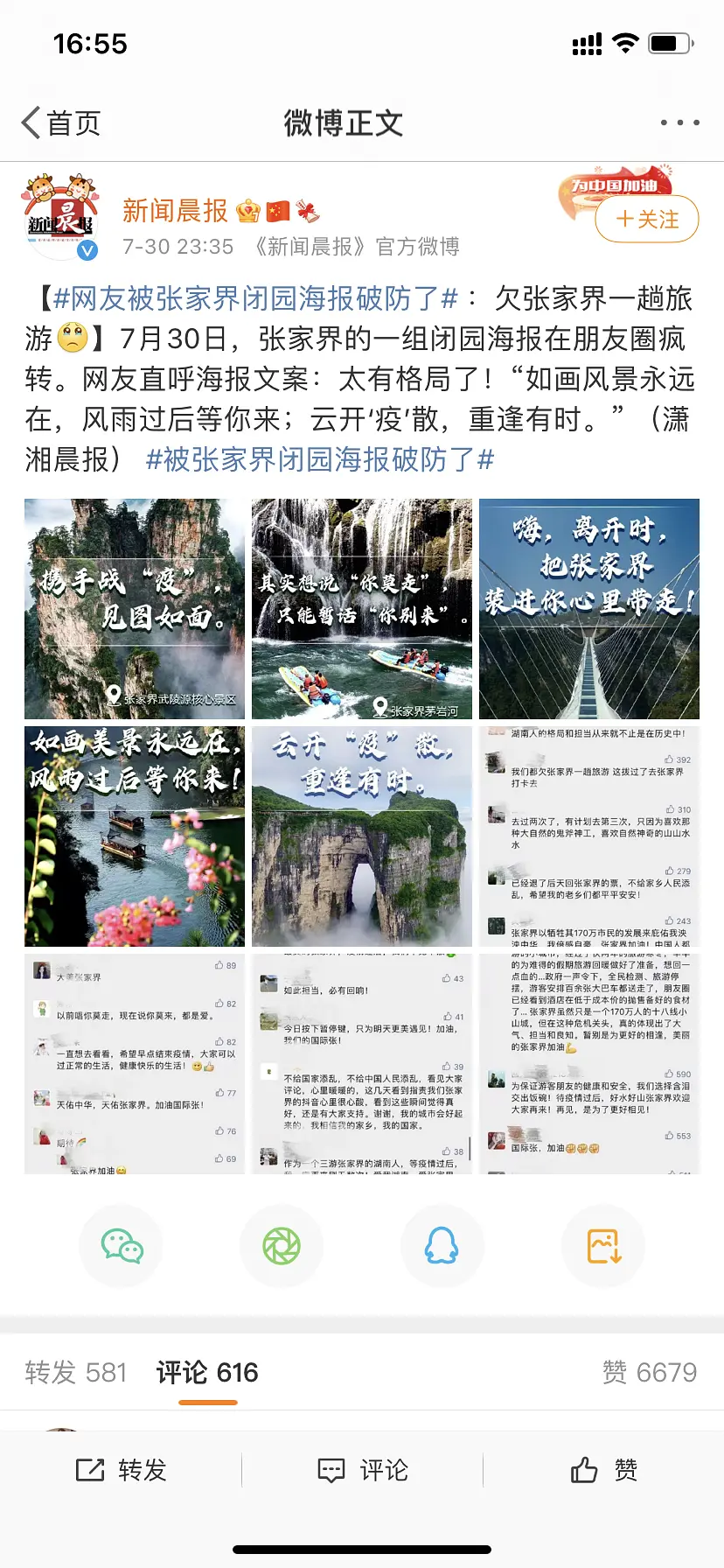This screenshot has height=1568, width=724.
Task: Switch to the 评论 616 tab
Action: point(207,1372)
